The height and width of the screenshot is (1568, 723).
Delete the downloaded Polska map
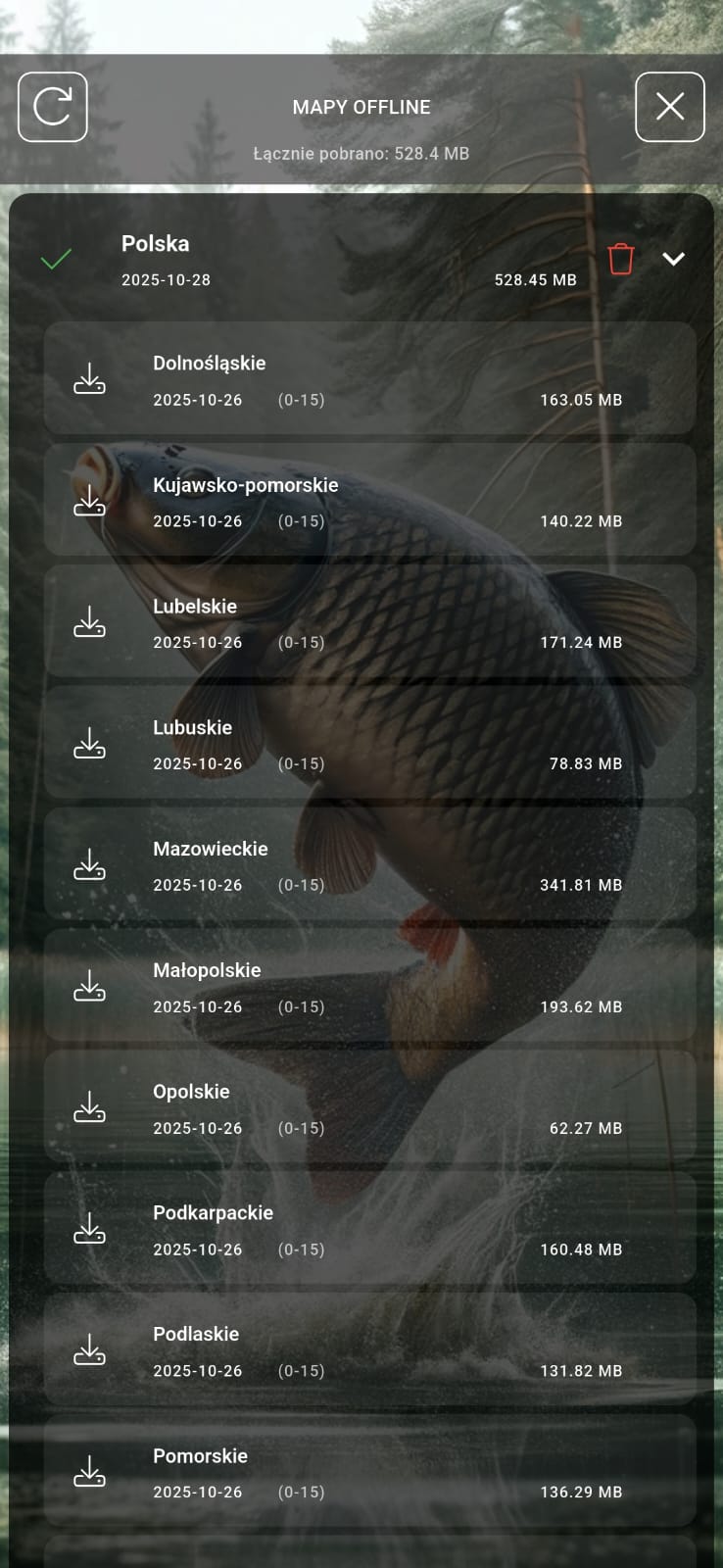pos(621,260)
